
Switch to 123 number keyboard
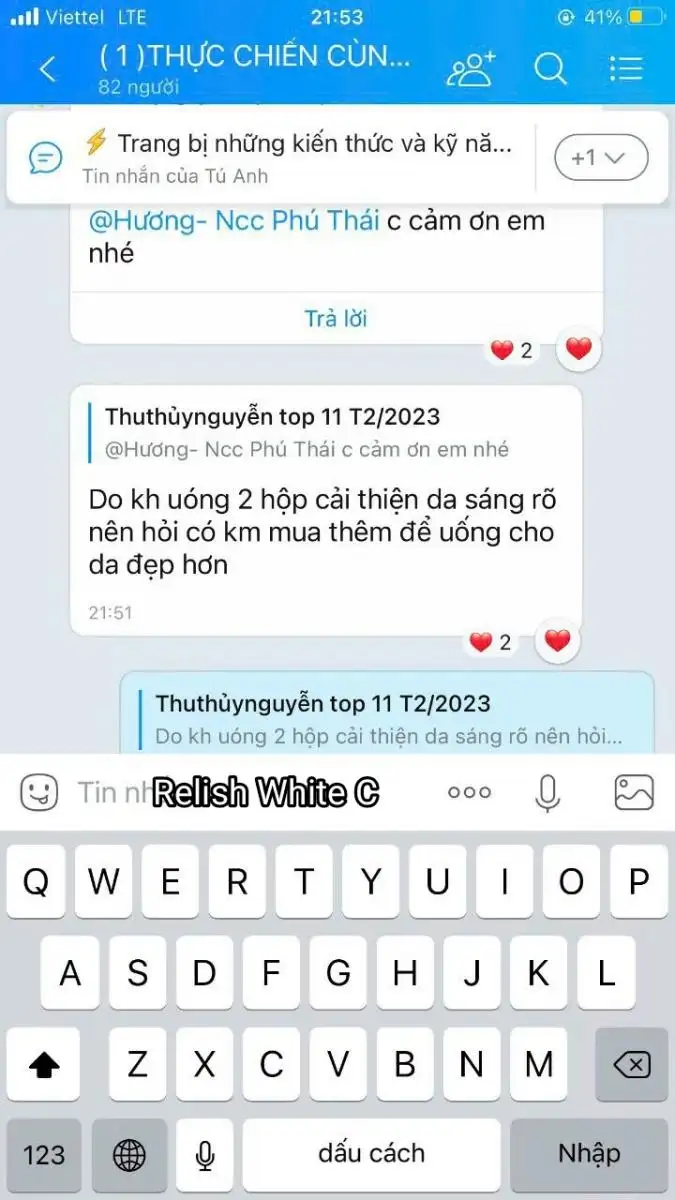[44, 1155]
